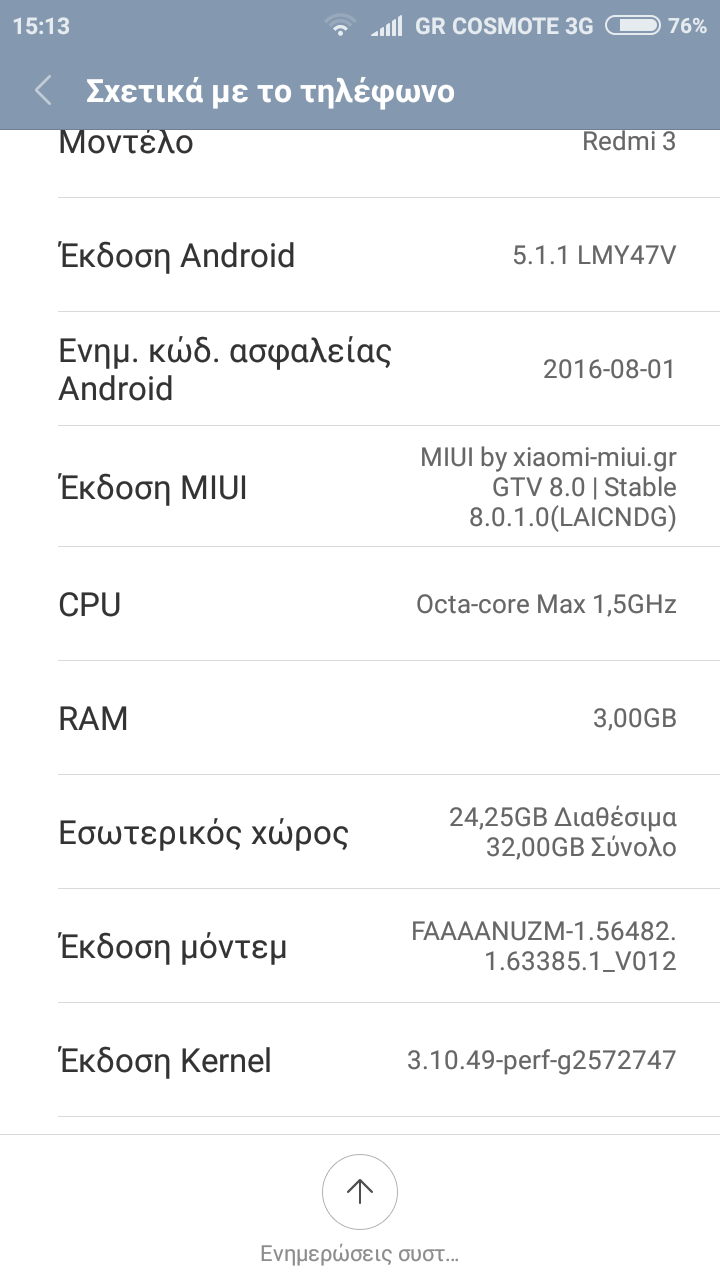
Task: Select the CPU row
Action: click(360, 604)
